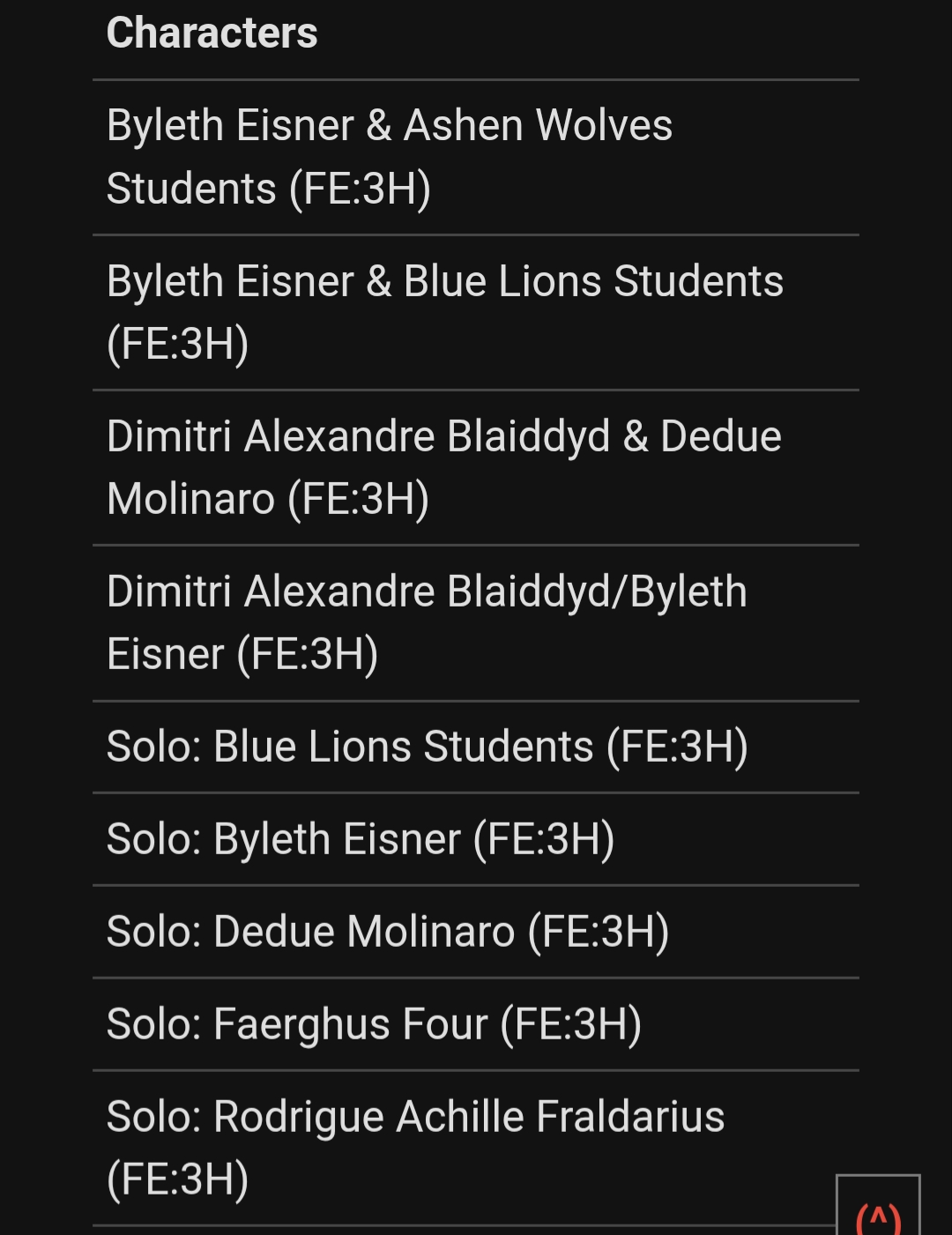The width and height of the screenshot is (952, 1235).
Task: Select Solo: Byleth Eisner tag
Action: tap(360, 839)
